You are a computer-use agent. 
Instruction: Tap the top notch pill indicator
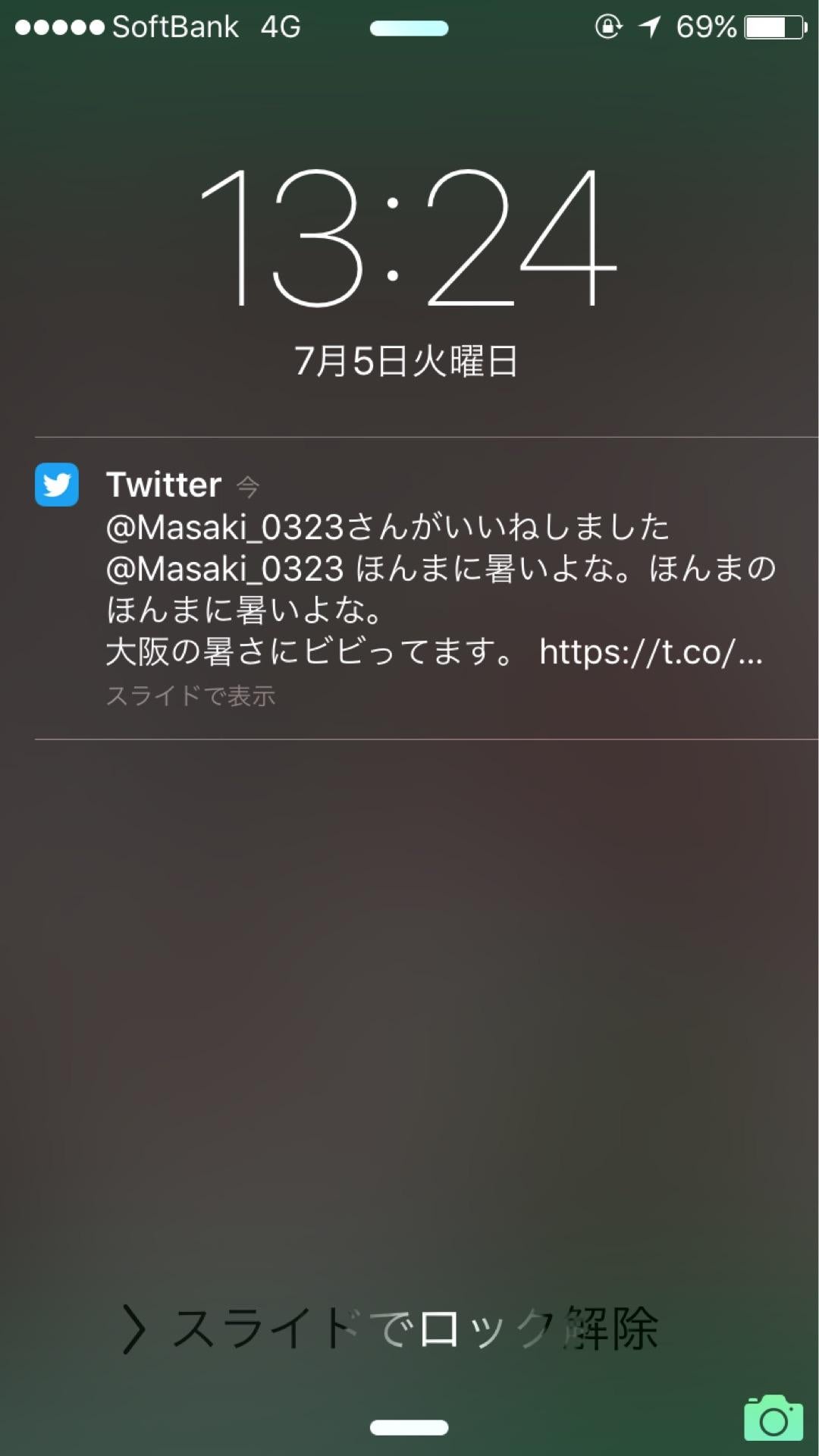click(x=409, y=27)
